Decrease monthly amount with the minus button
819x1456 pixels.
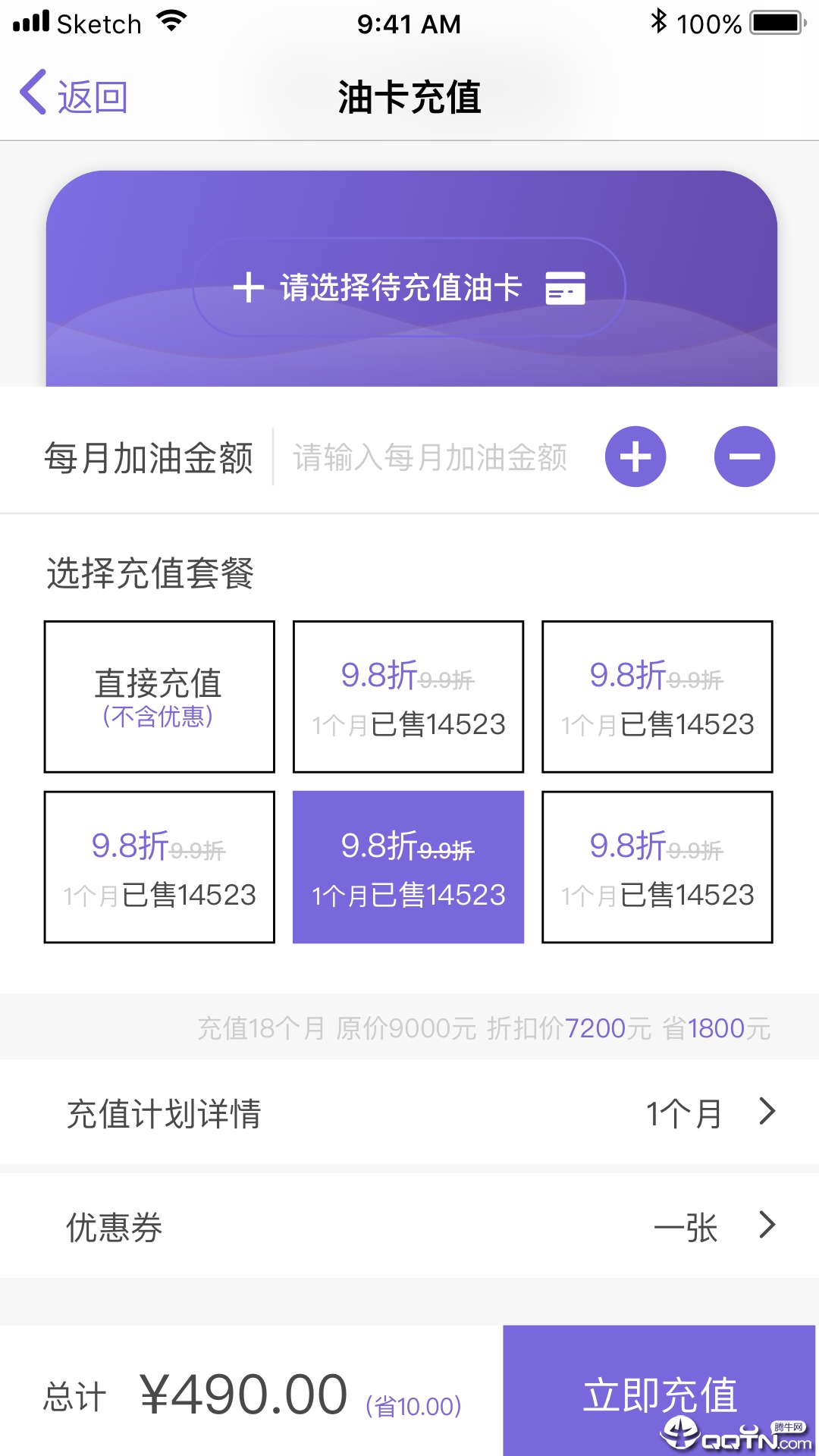[745, 457]
